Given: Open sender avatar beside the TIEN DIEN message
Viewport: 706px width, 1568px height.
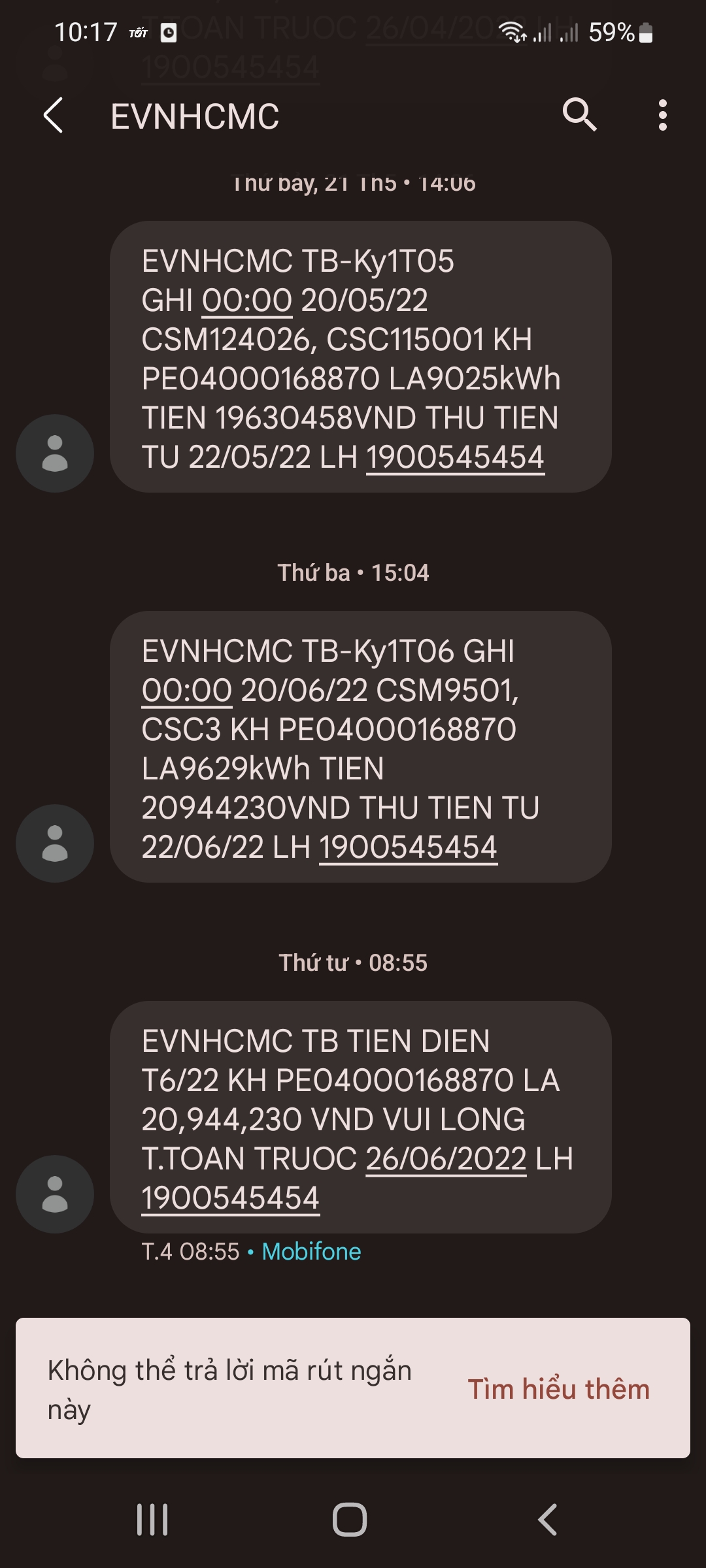Looking at the screenshot, I should (x=55, y=1194).
